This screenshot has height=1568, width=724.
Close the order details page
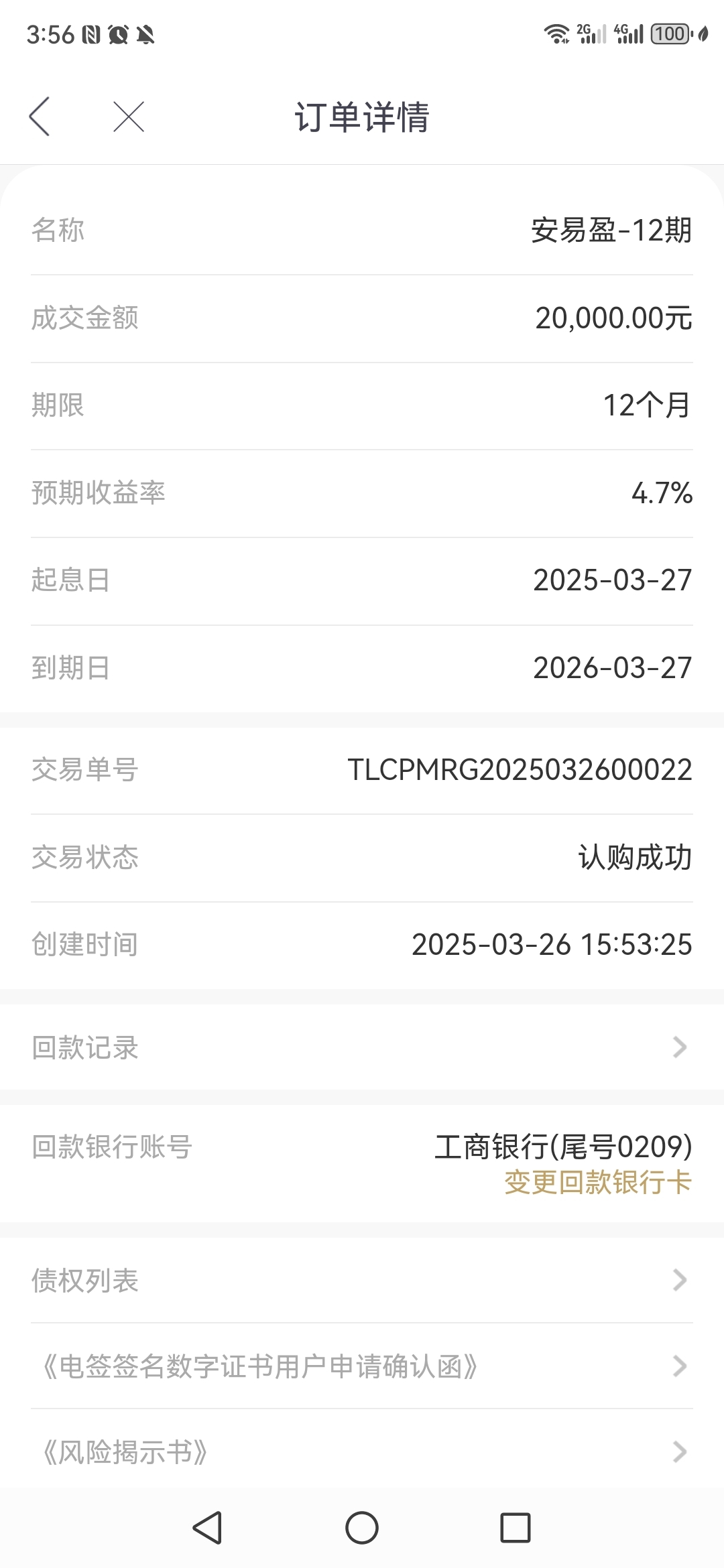(129, 117)
